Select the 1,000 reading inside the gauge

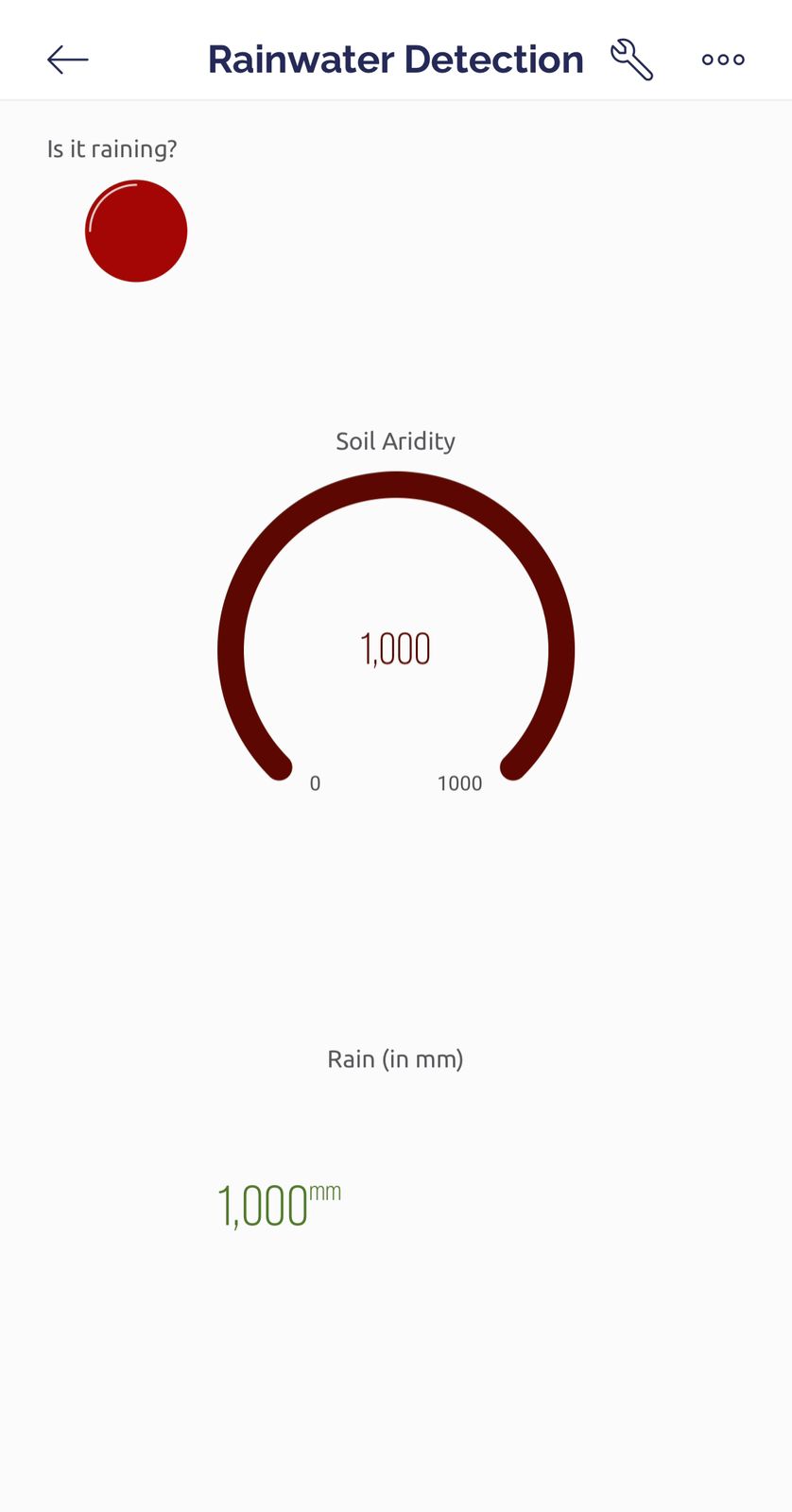pyautogui.click(x=396, y=647)
